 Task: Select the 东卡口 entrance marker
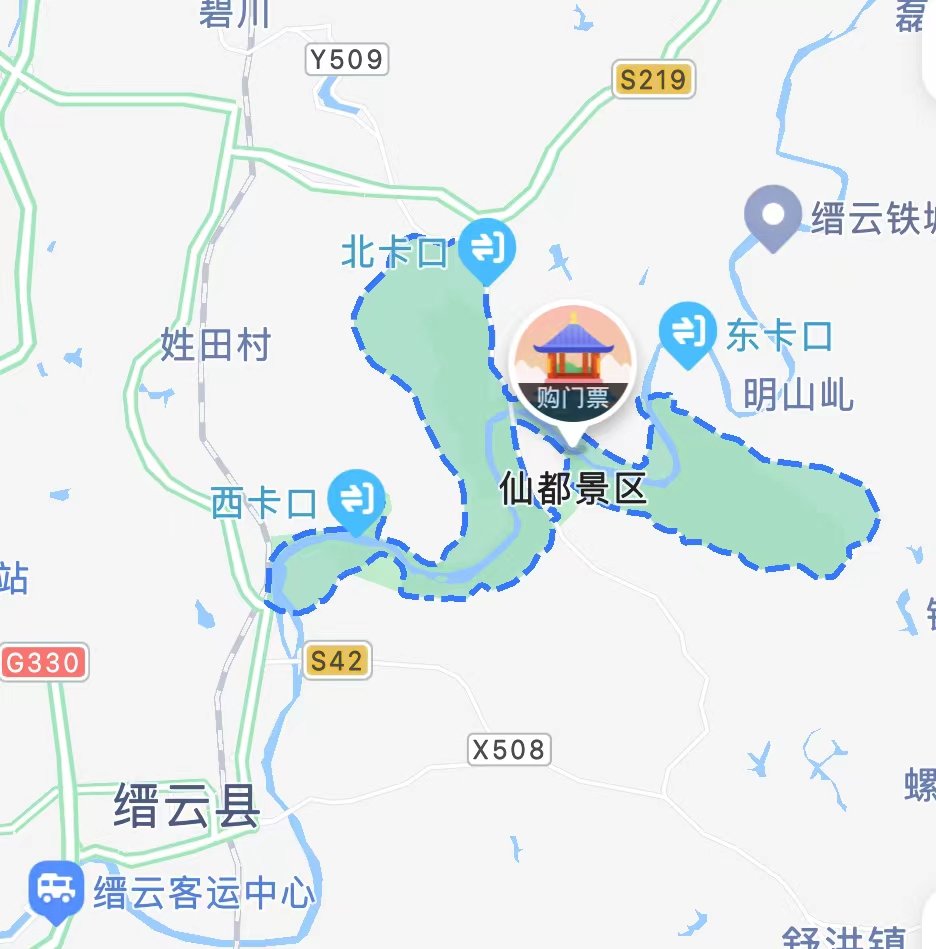click(687, 331)
